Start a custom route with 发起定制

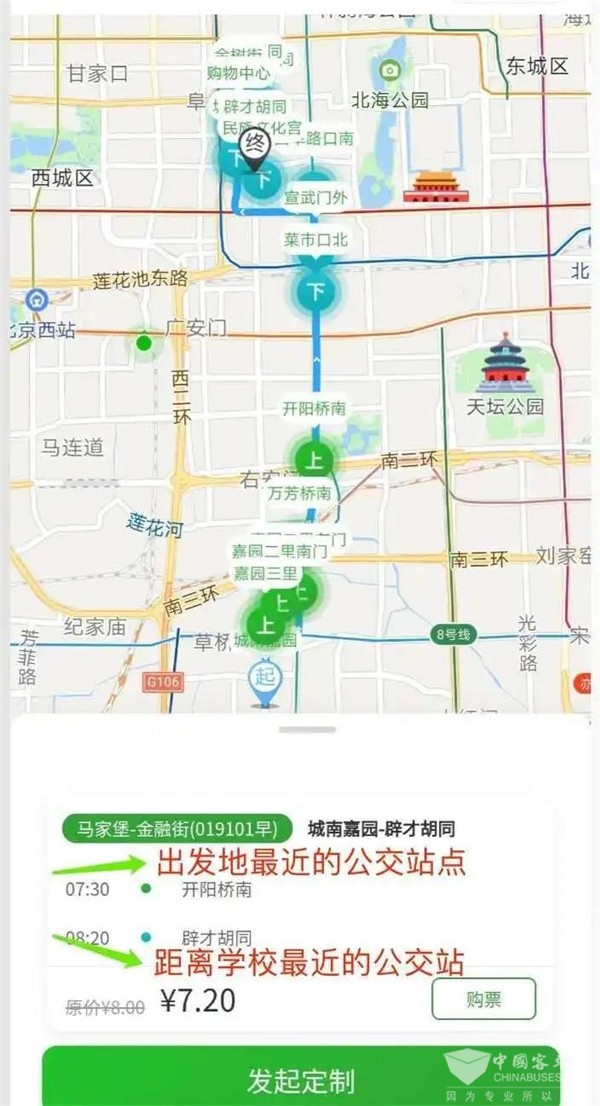300,1079
